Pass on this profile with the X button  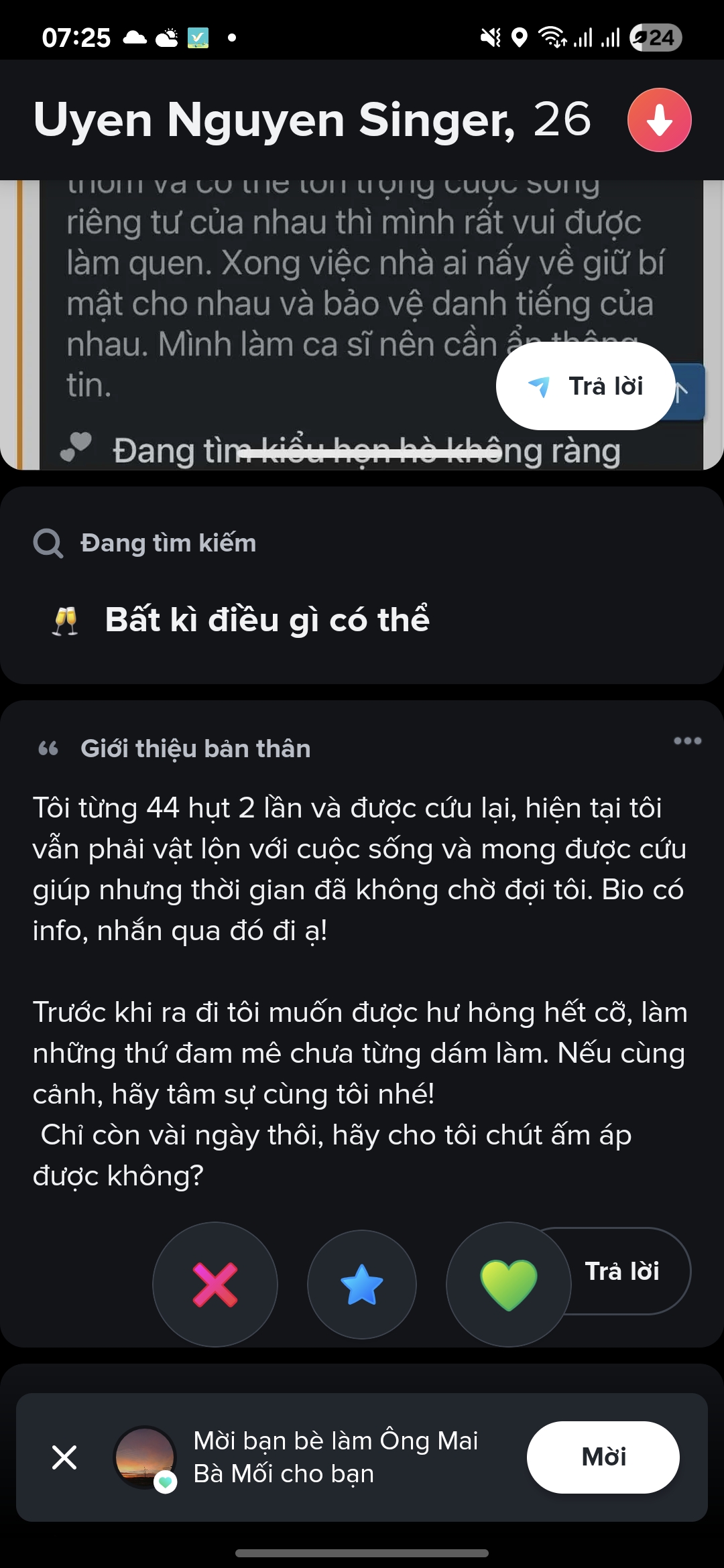pyautogui.click(x=215, y=1285)
